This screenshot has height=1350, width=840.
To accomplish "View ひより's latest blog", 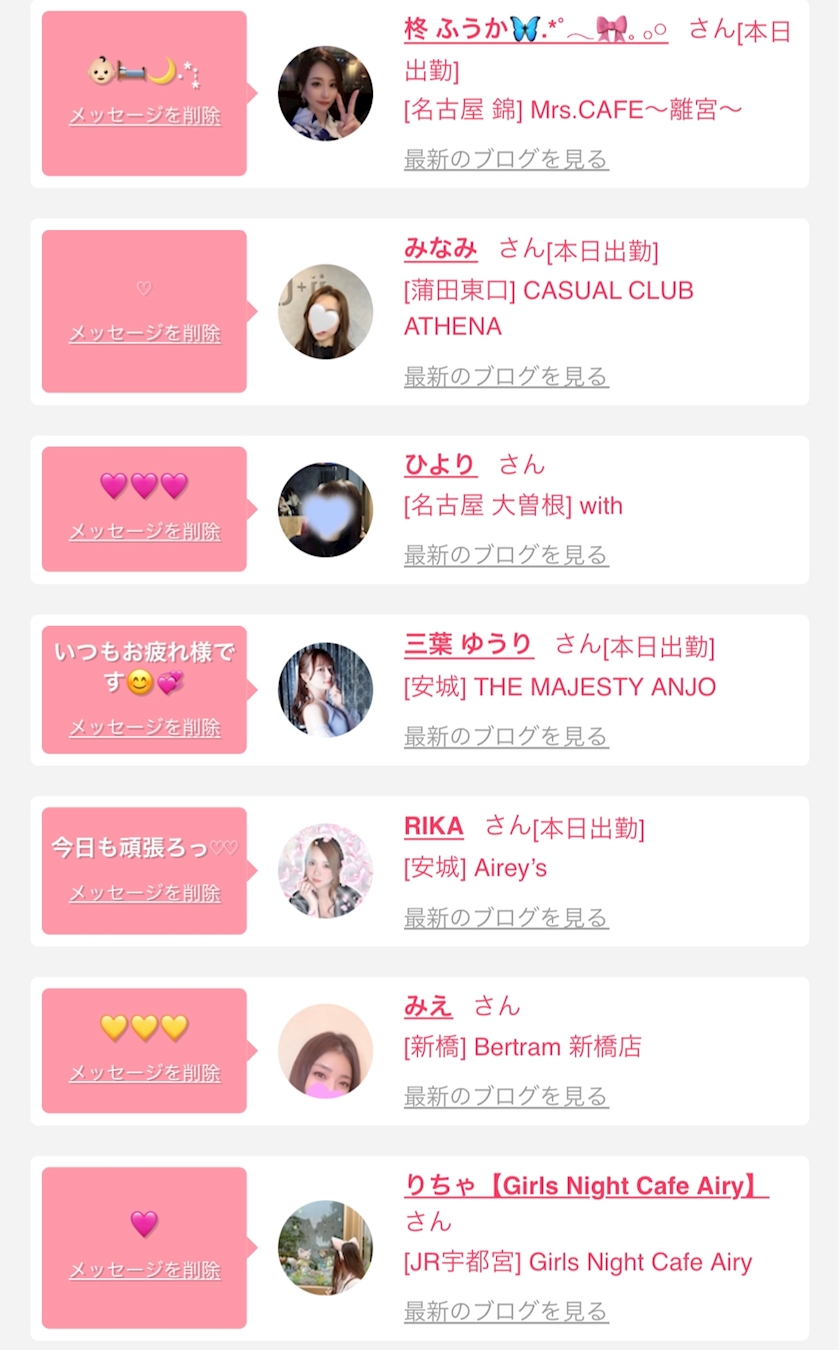I will [x=506, y=555].
